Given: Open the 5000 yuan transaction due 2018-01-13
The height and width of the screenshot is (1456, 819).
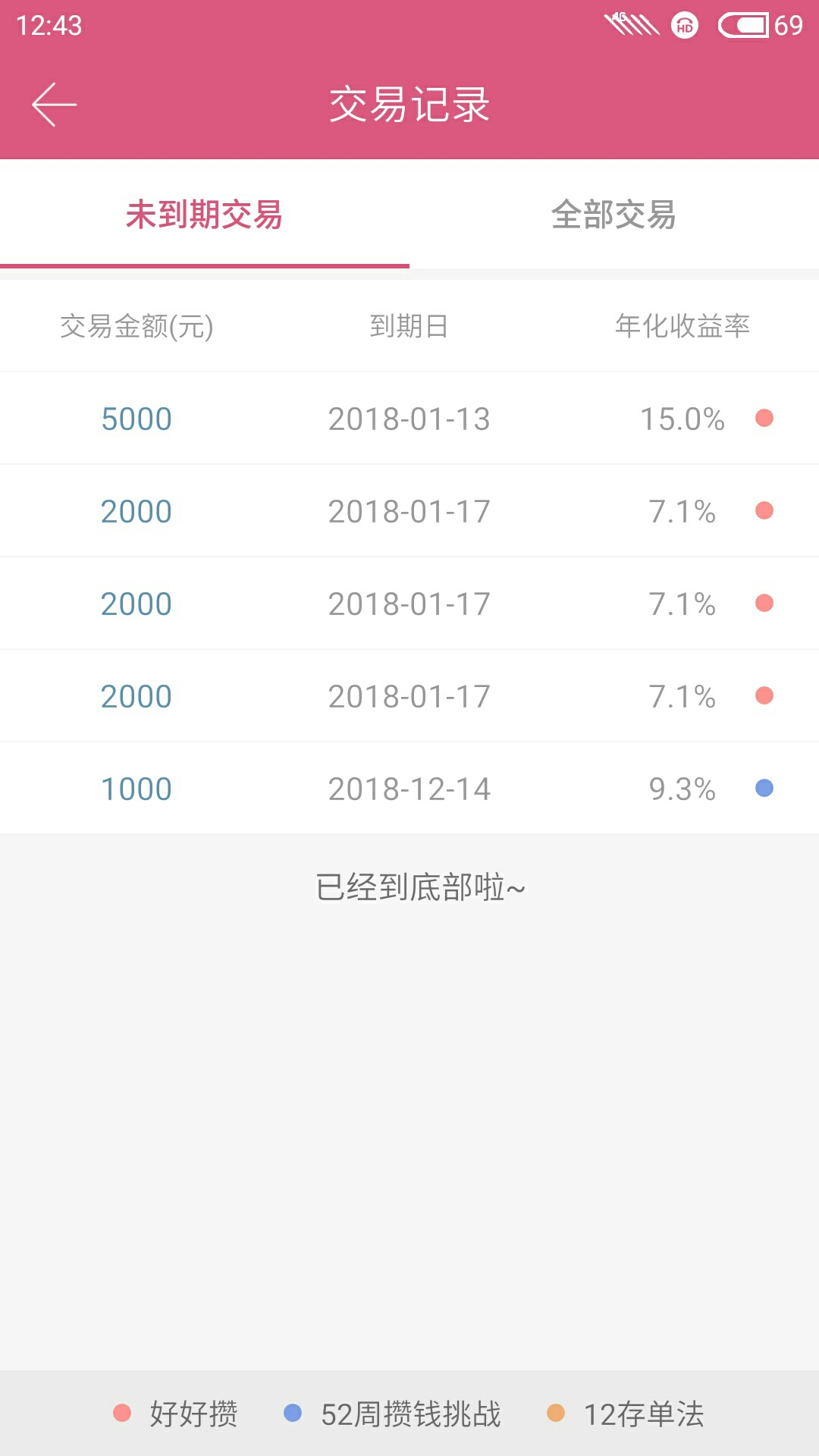Looking at the screenshot, I should 409,419.
